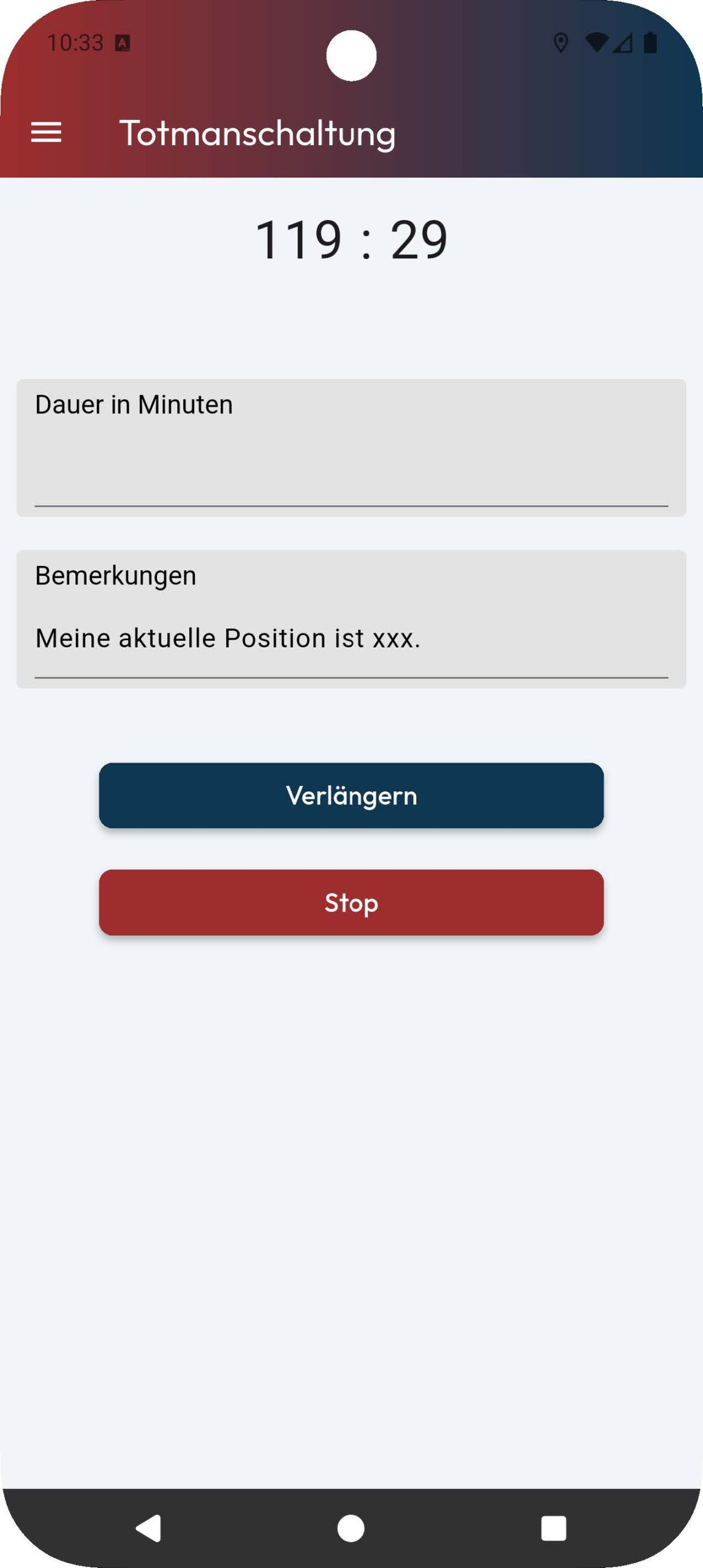Focus the Dauer in Minuten field
703x1568 pixels.
point(351,453)
